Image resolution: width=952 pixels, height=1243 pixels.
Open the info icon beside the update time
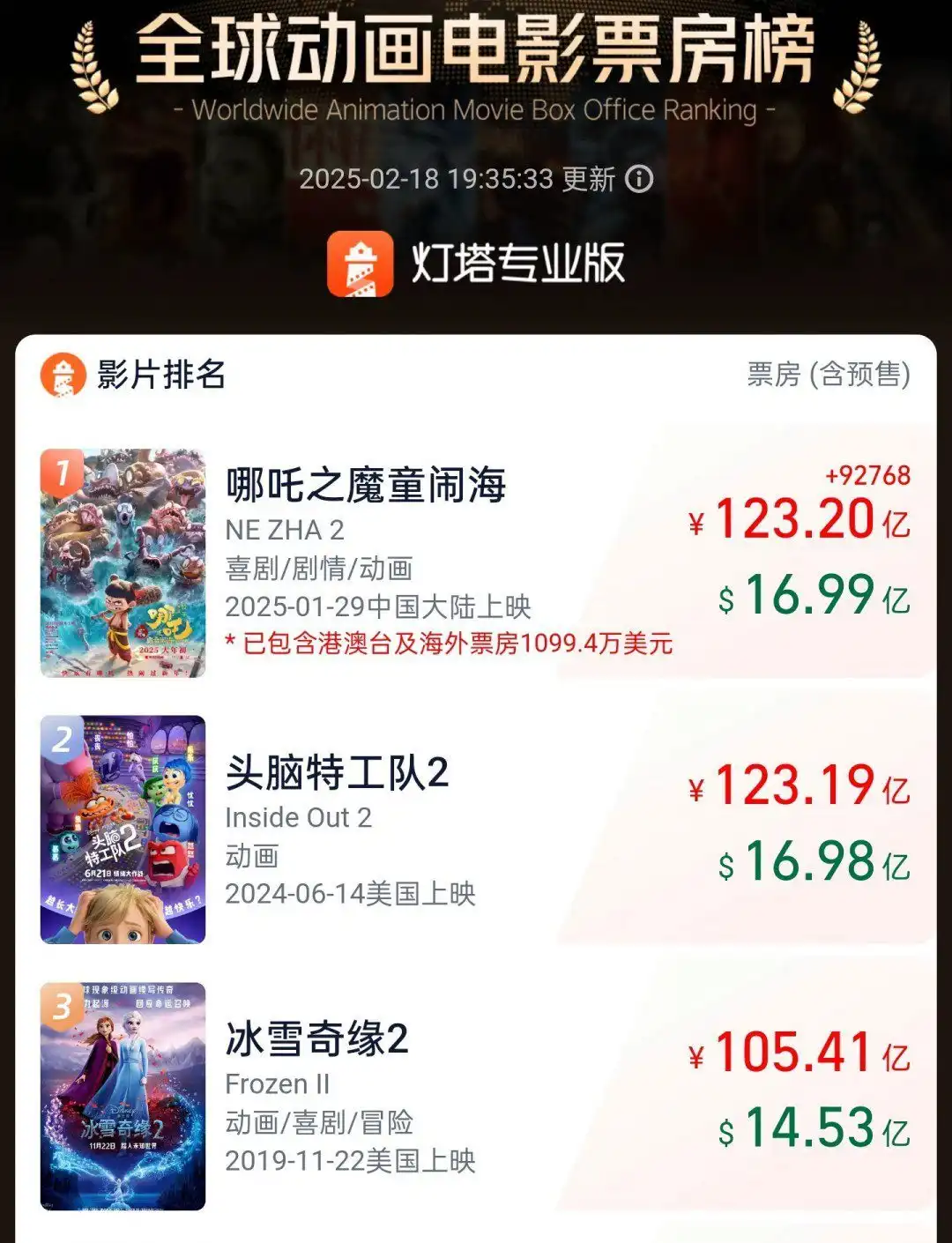click(x=639, y=179)
